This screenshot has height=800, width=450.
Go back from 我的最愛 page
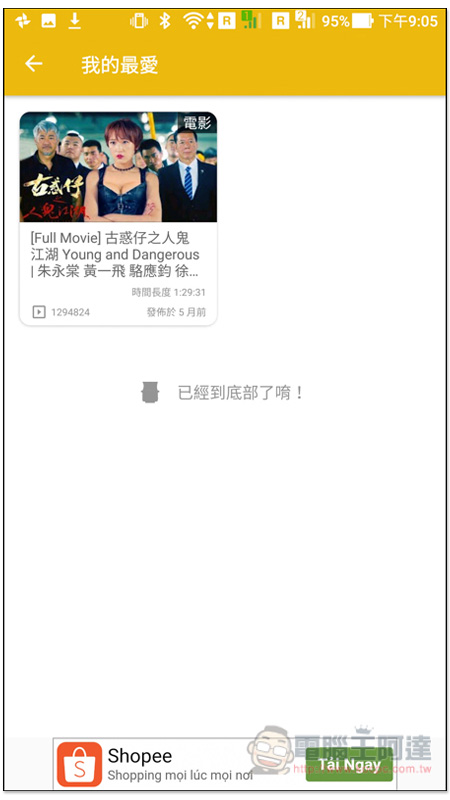(x=34, y=64)
